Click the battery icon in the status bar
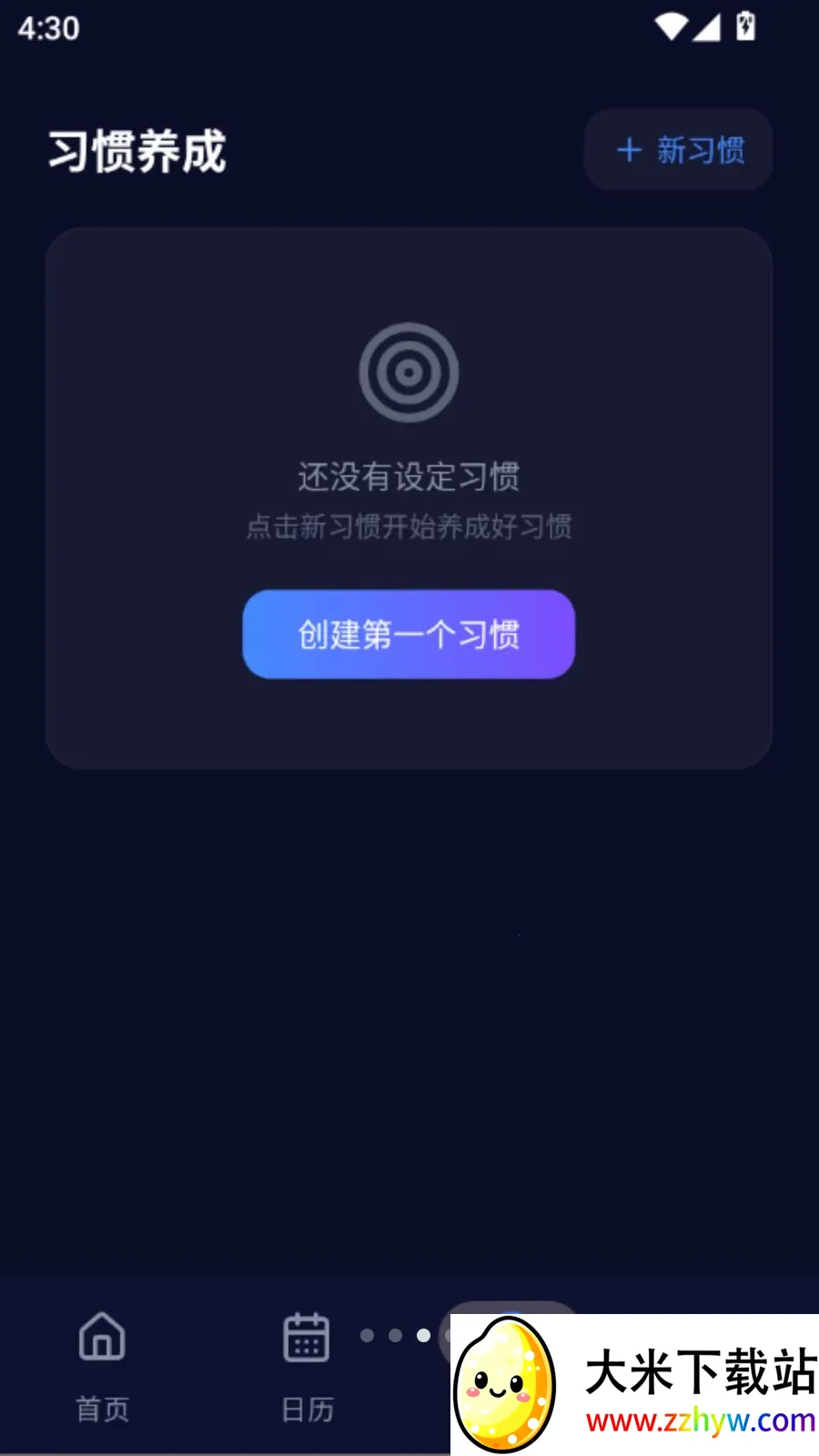The image size is (819, 1456). [x=744, y=26]
